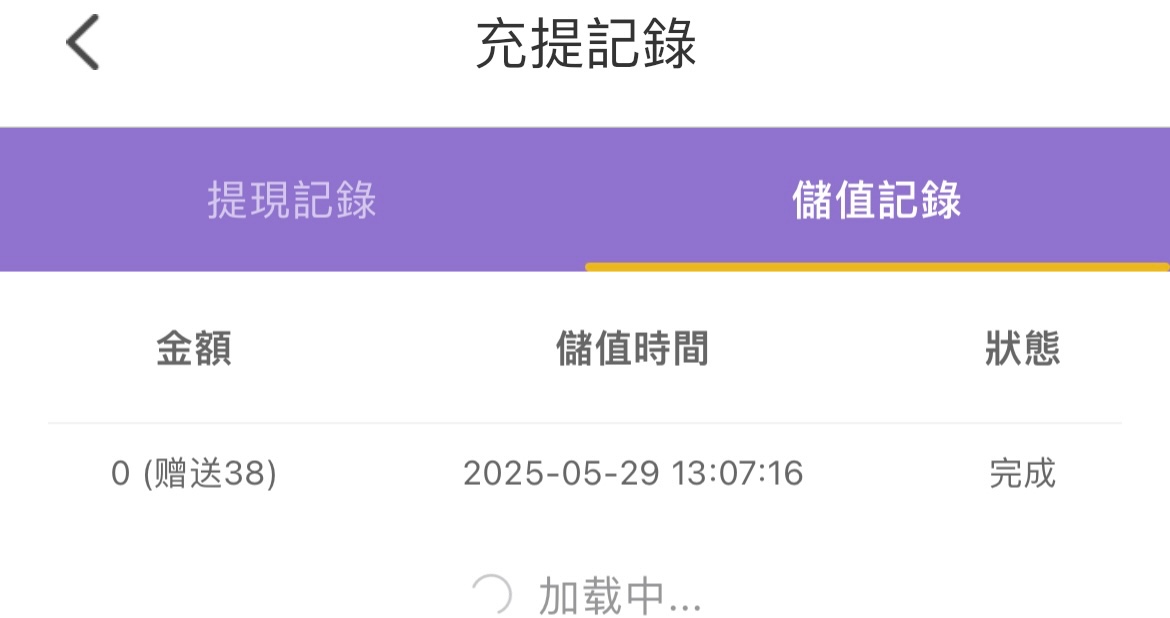Go back from 充提記錄 page

coord(83,44)
